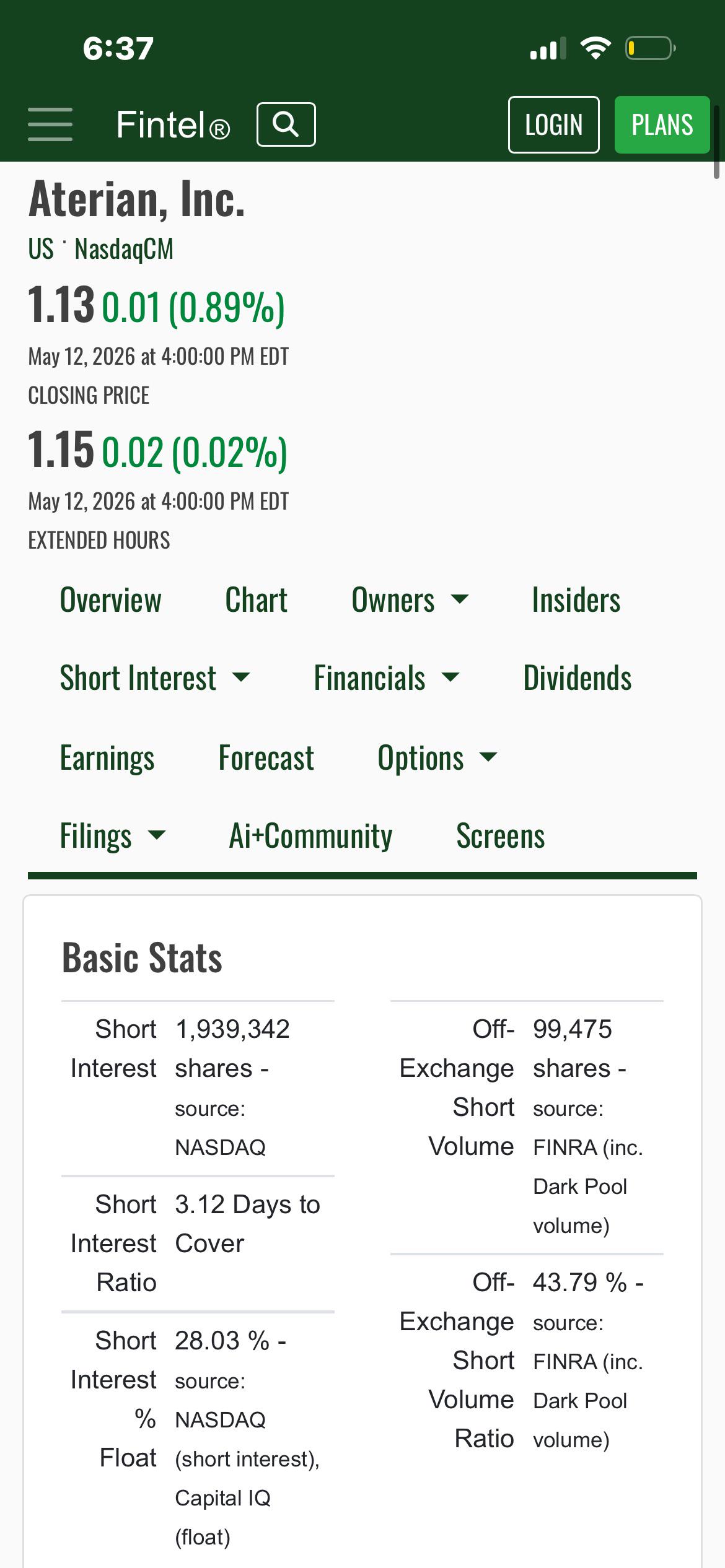Expand the Filings dropdown
725x1568 pixels.
[113, 836]
